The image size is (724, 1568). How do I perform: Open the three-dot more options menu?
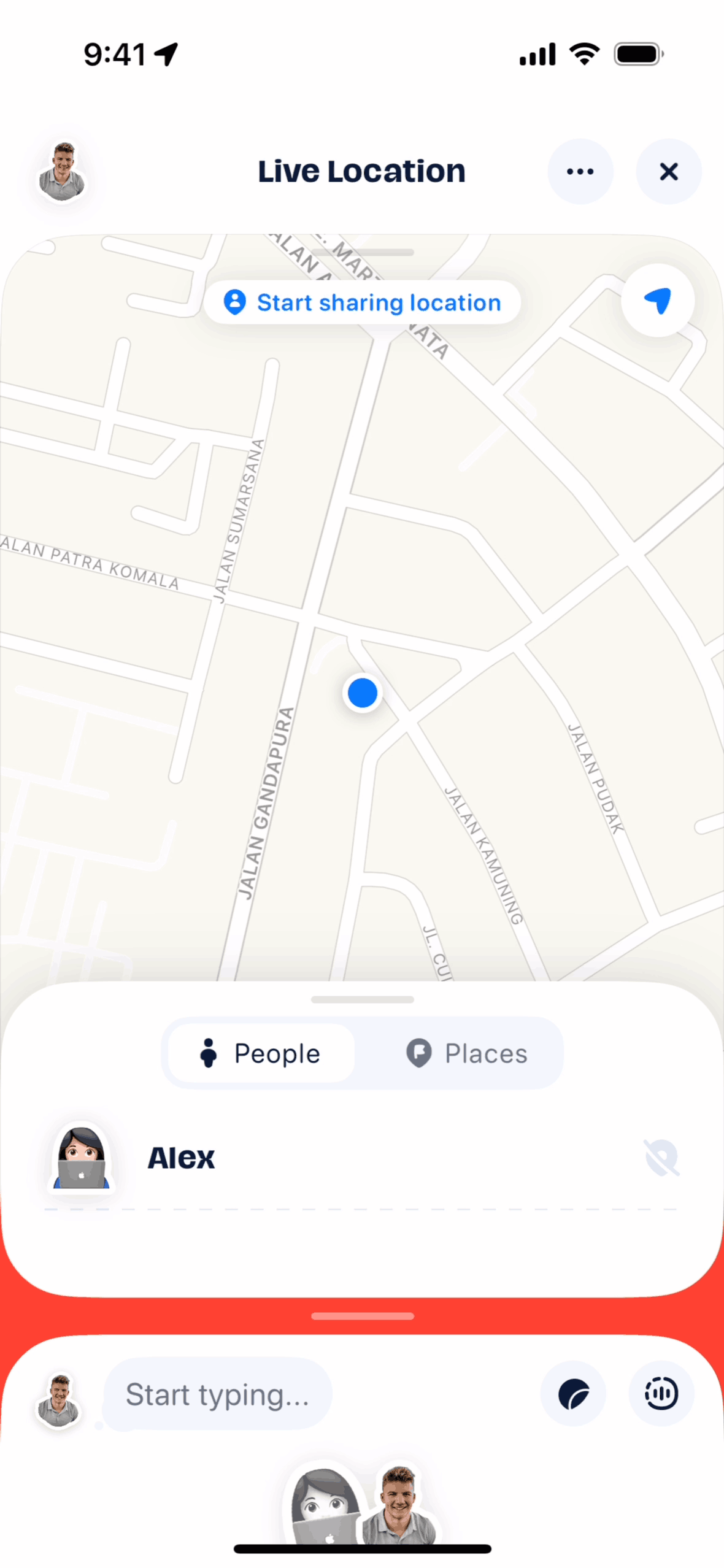click(x=580, y=171)
